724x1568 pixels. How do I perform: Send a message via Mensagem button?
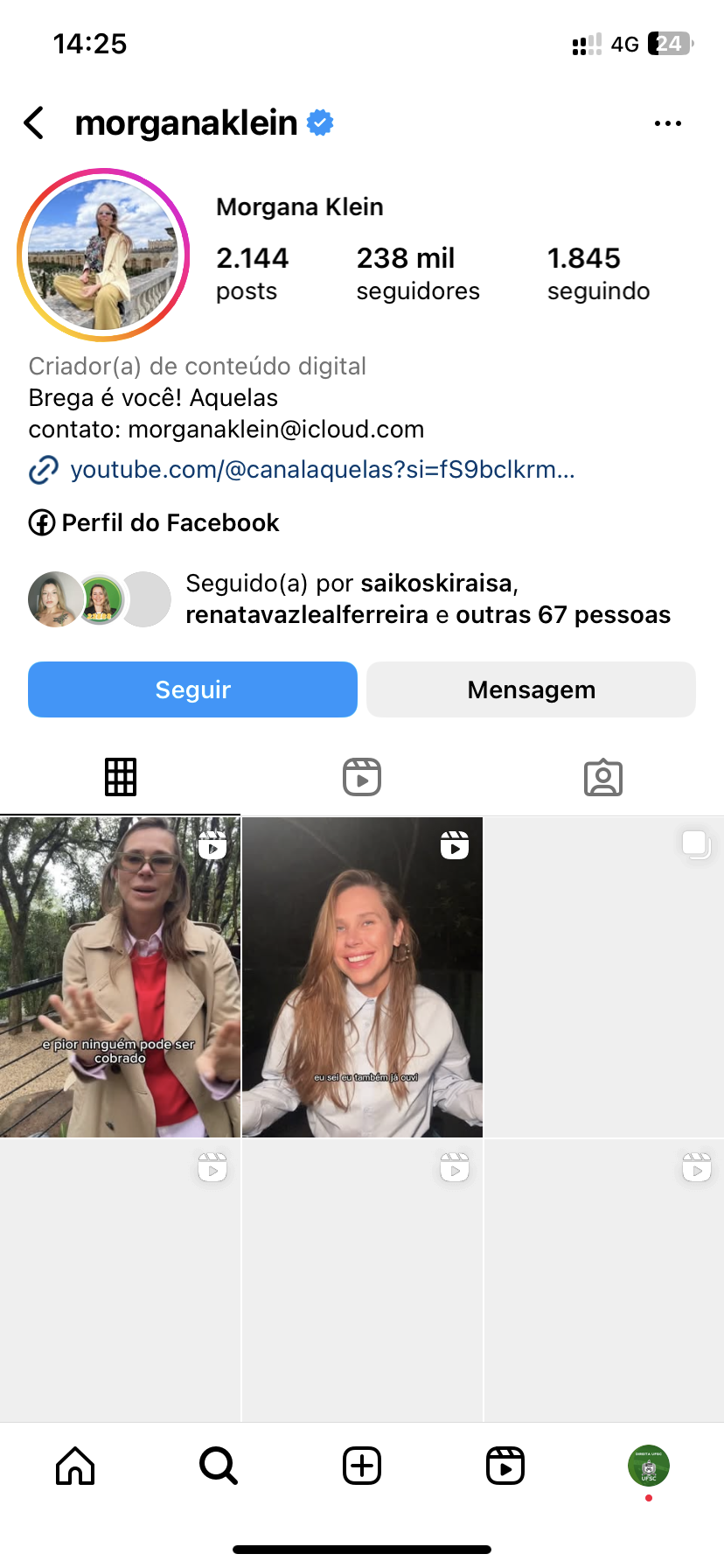coord(531,689)
